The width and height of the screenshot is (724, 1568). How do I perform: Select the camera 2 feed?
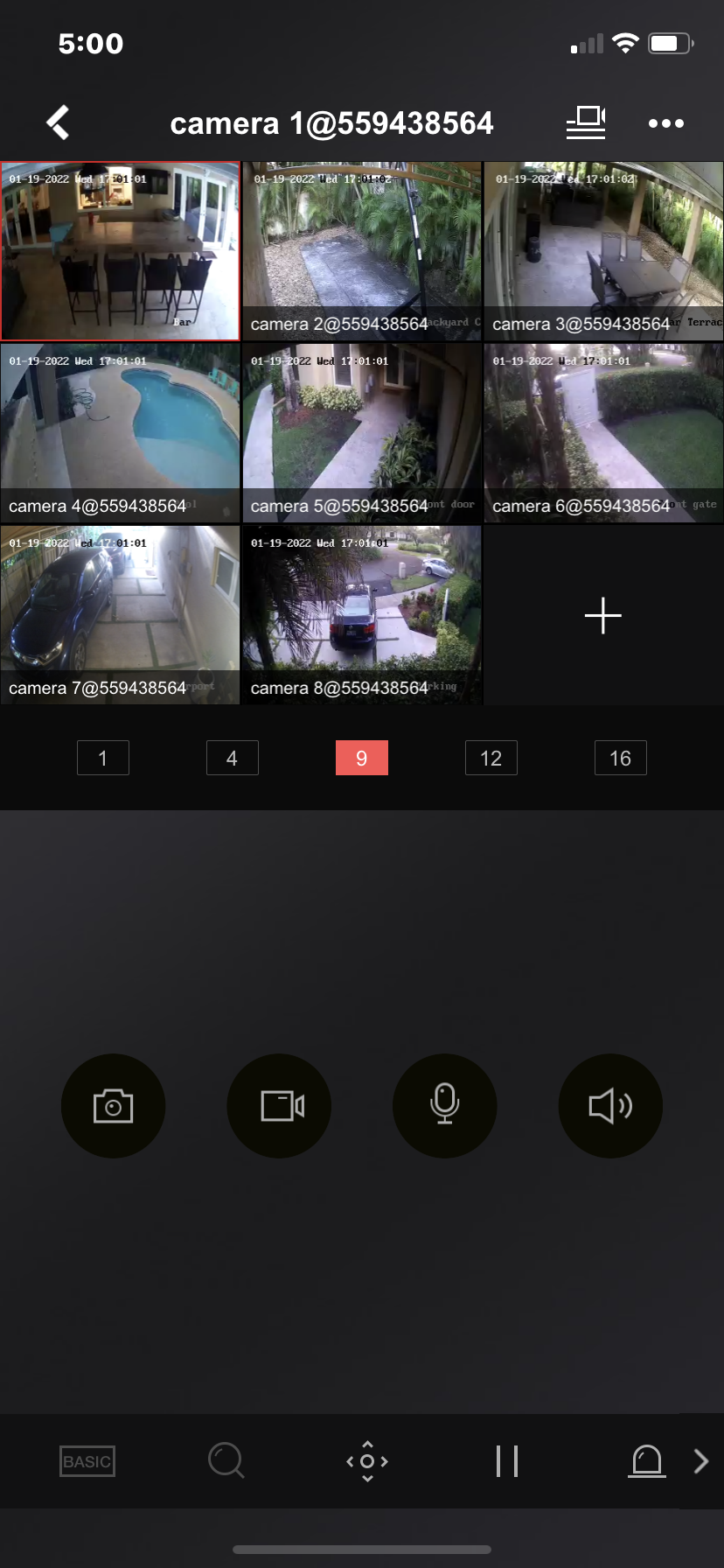pos(362,251)
